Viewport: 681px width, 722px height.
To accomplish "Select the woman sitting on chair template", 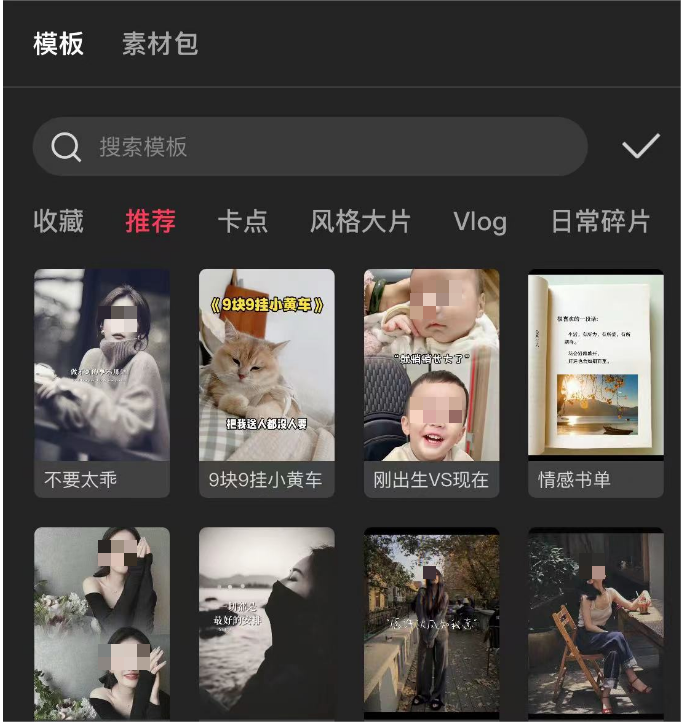I will (x=595, y=625).
